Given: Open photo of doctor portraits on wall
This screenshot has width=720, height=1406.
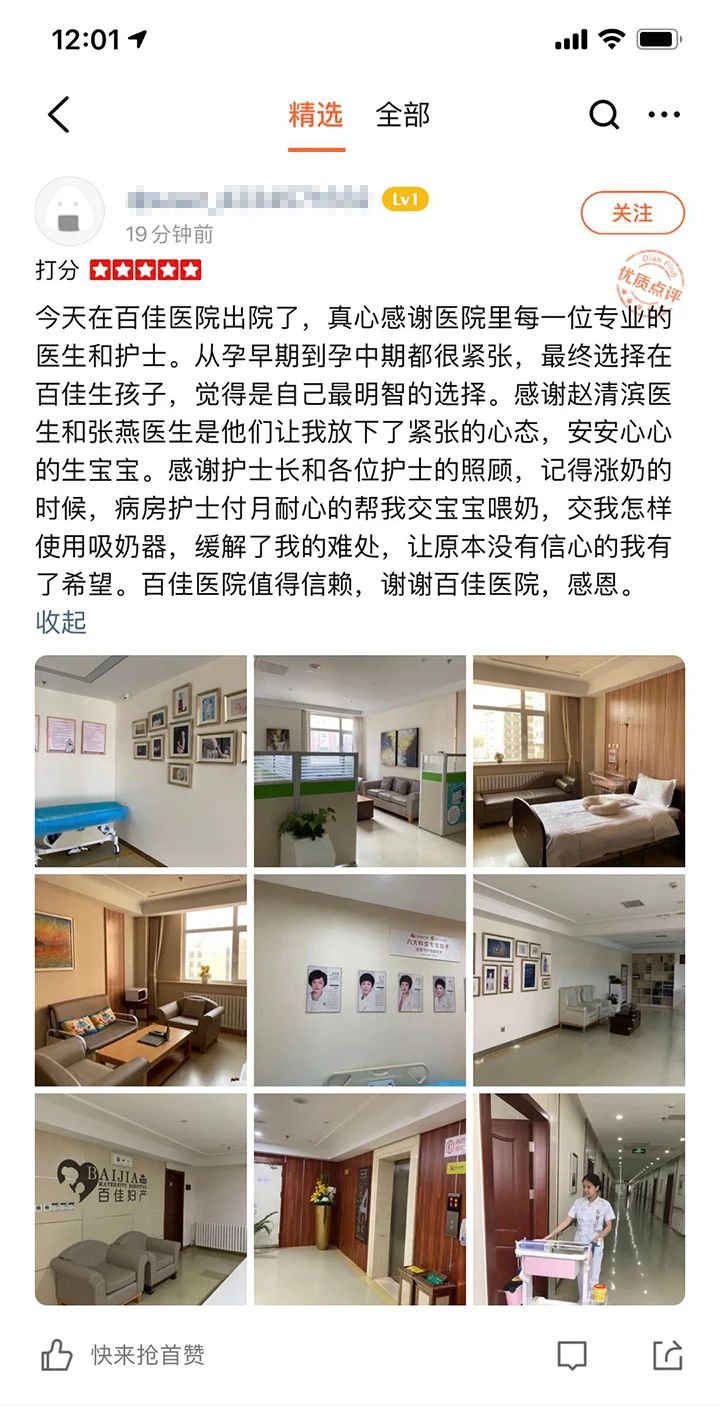Looking at the screenshot, I should [x=359, y=980].
